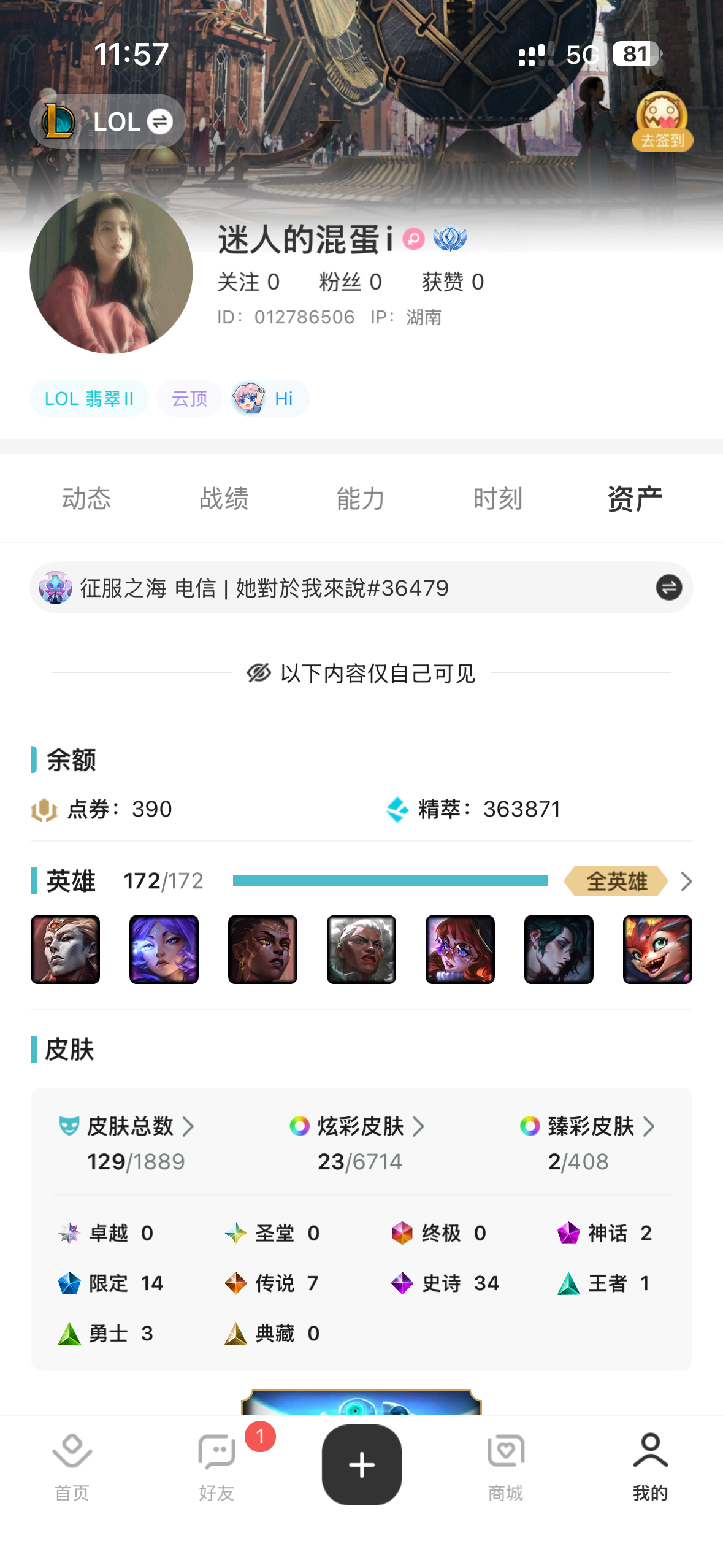This screenshot has width=723, height=1568.
Task: Open 皮肤总数 skin details
Action: pos(130,1126)
